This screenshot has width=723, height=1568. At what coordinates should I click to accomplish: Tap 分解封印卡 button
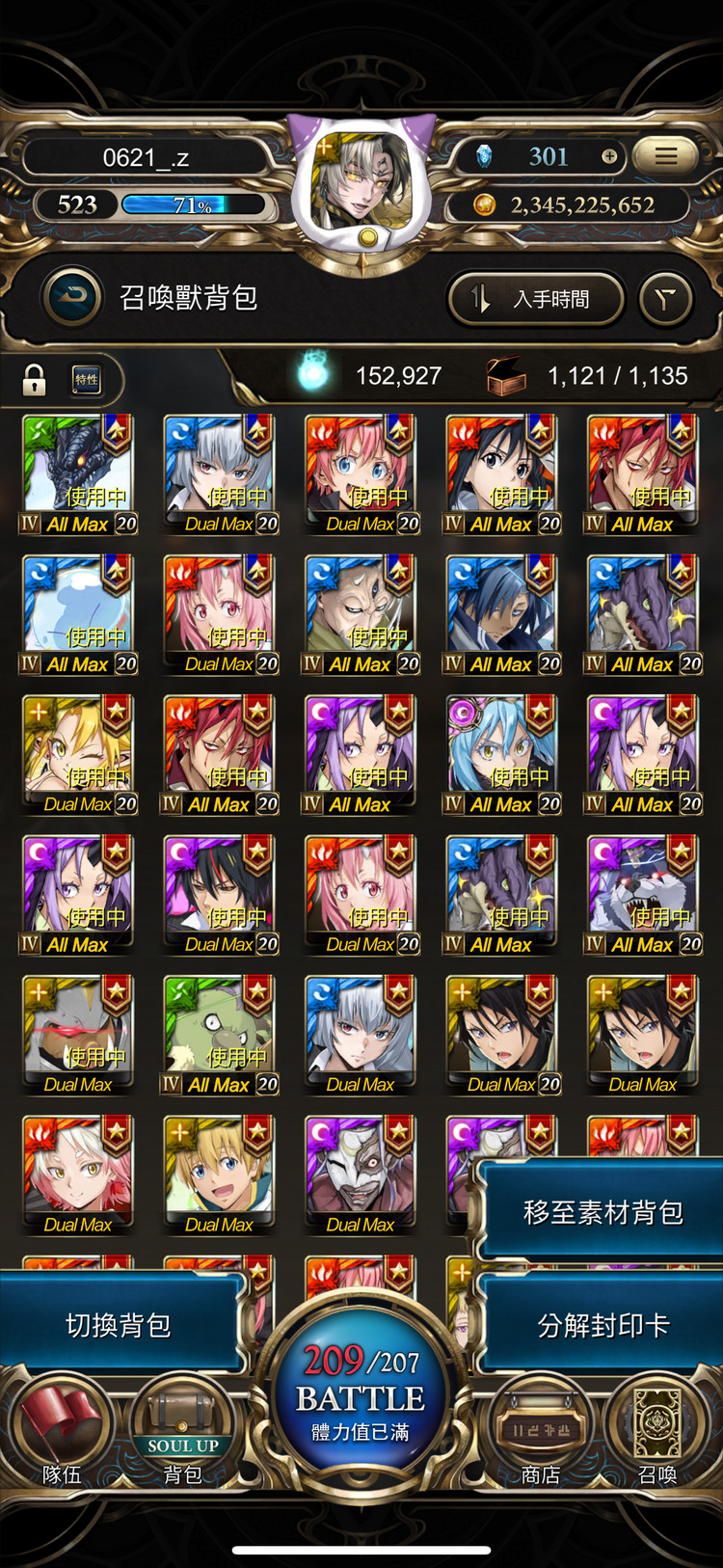pos(602,1325)
